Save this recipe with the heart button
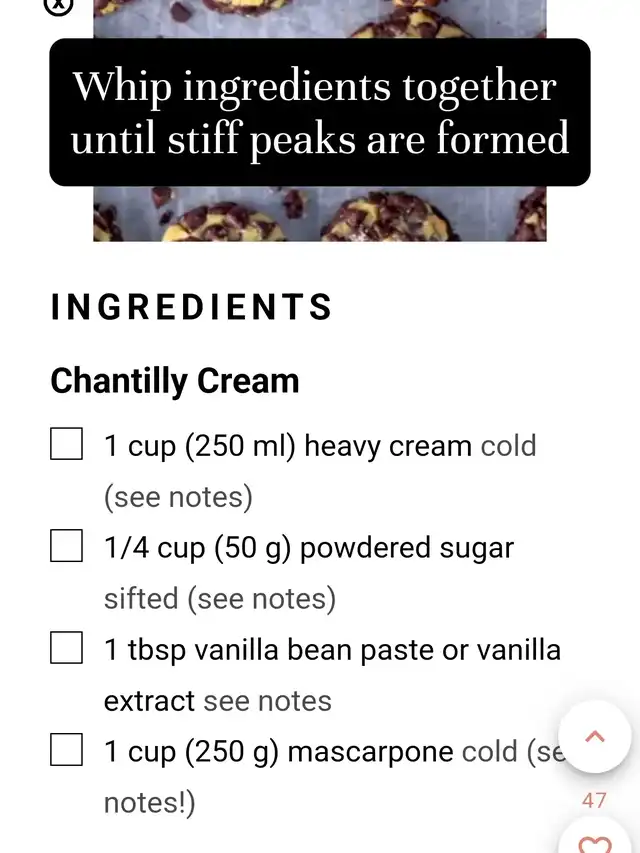The height and width of the screenshot is (853, 640). pos(594,842)
